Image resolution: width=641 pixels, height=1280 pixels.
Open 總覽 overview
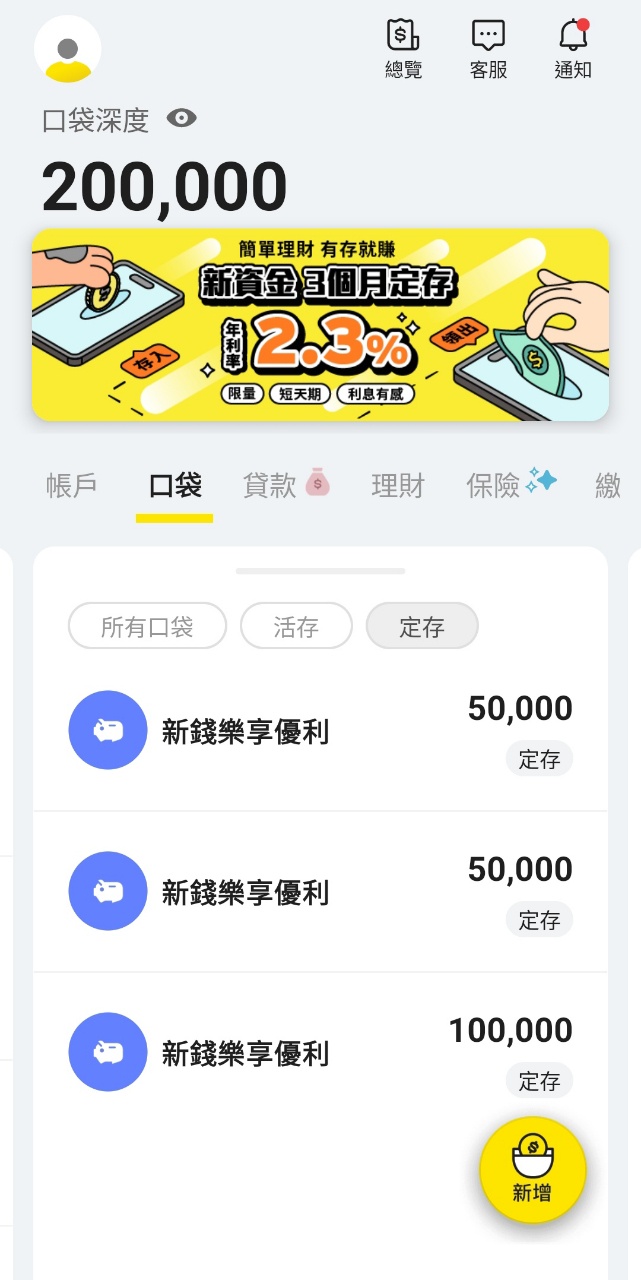pos(403,48)
